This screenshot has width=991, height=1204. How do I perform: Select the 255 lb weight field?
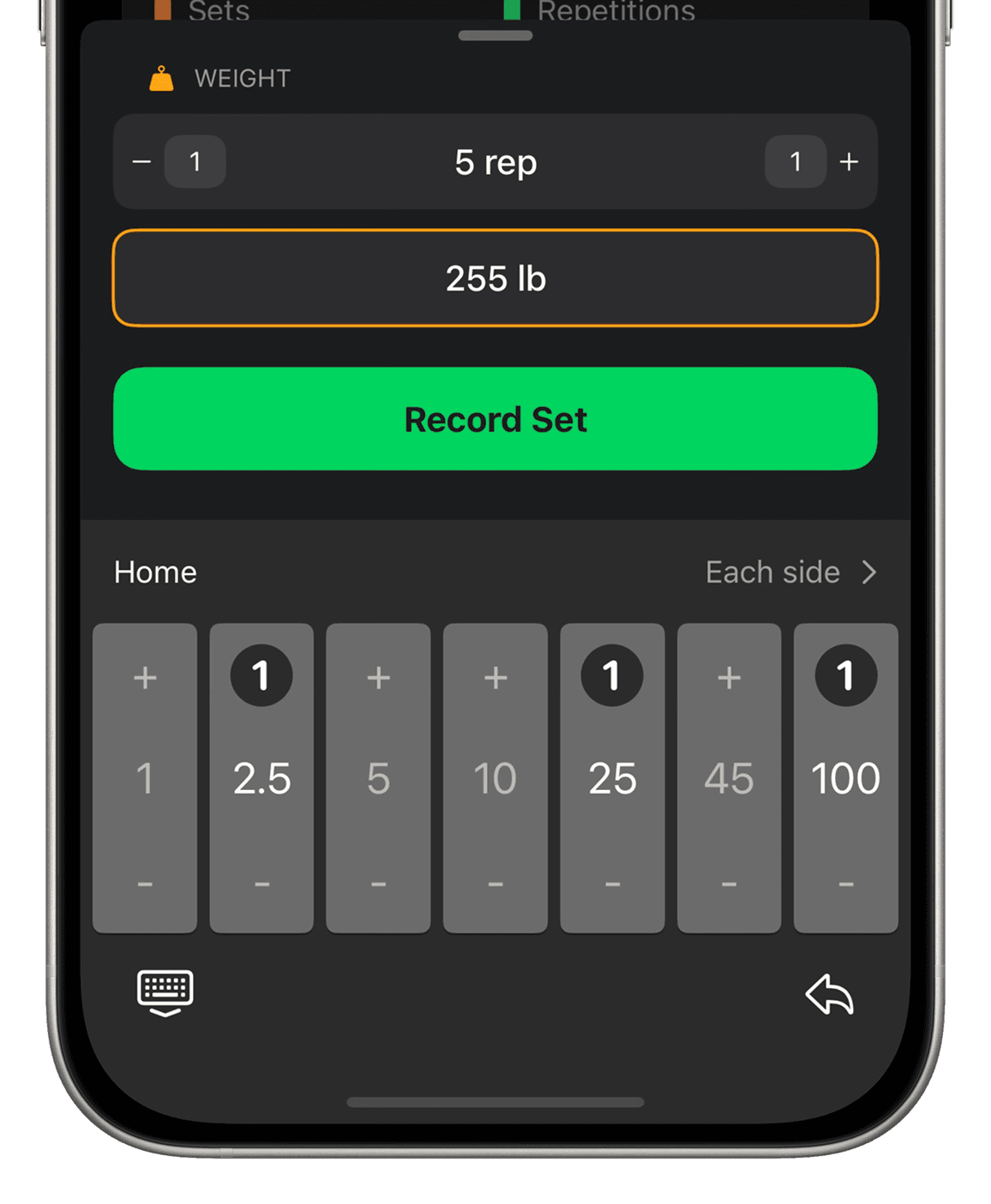(495, 278)
